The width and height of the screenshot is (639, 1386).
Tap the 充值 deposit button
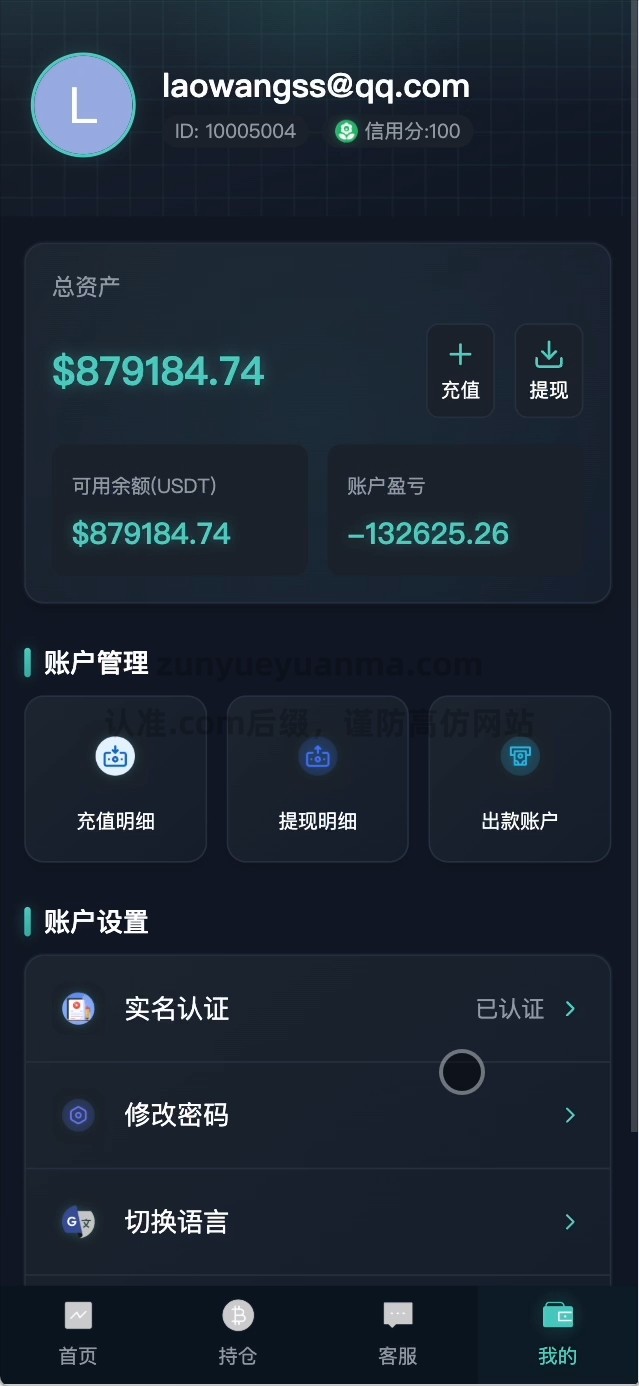pos(460,370)
